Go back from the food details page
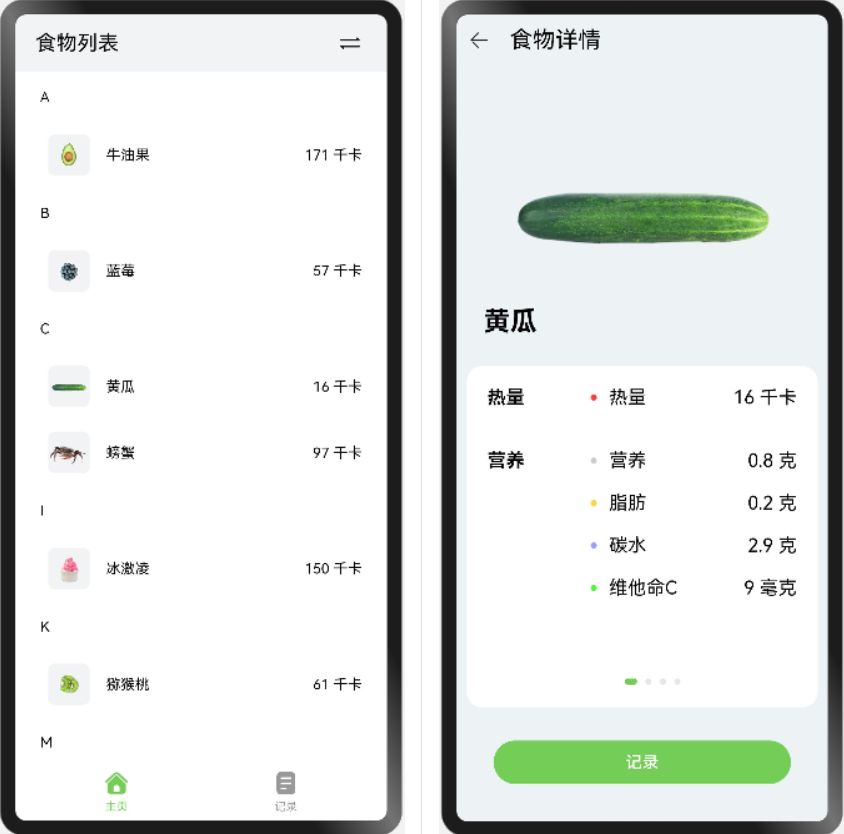 (480, 40)
